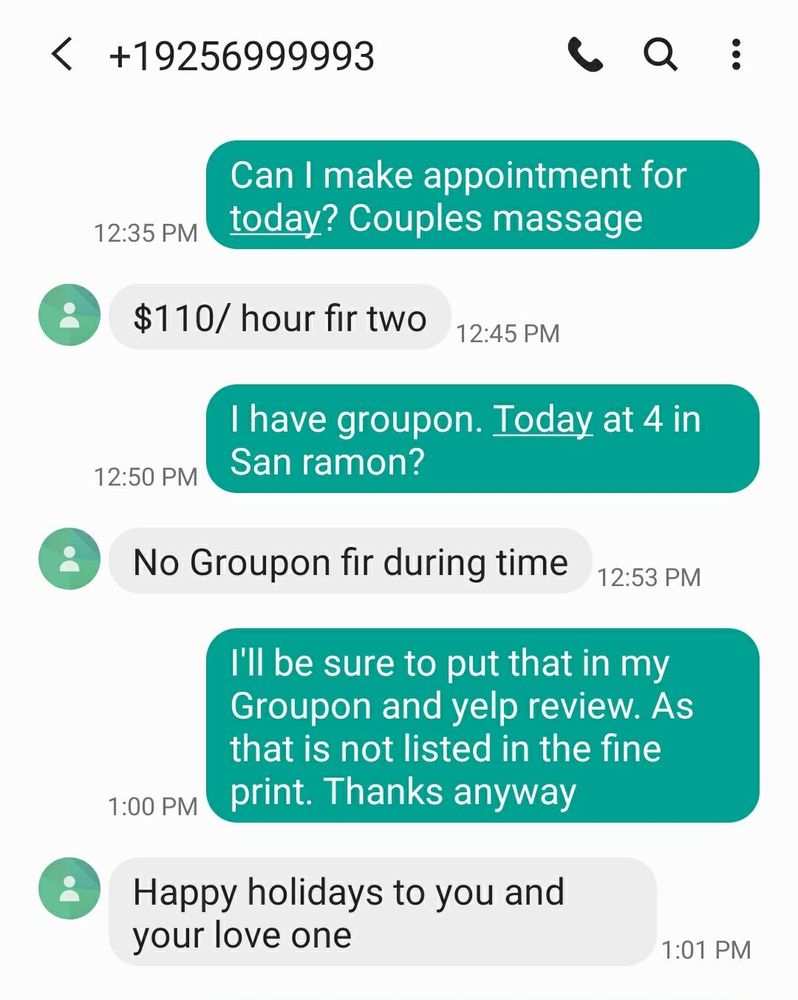Go back to the conversations list

click(x=62, y=55)
